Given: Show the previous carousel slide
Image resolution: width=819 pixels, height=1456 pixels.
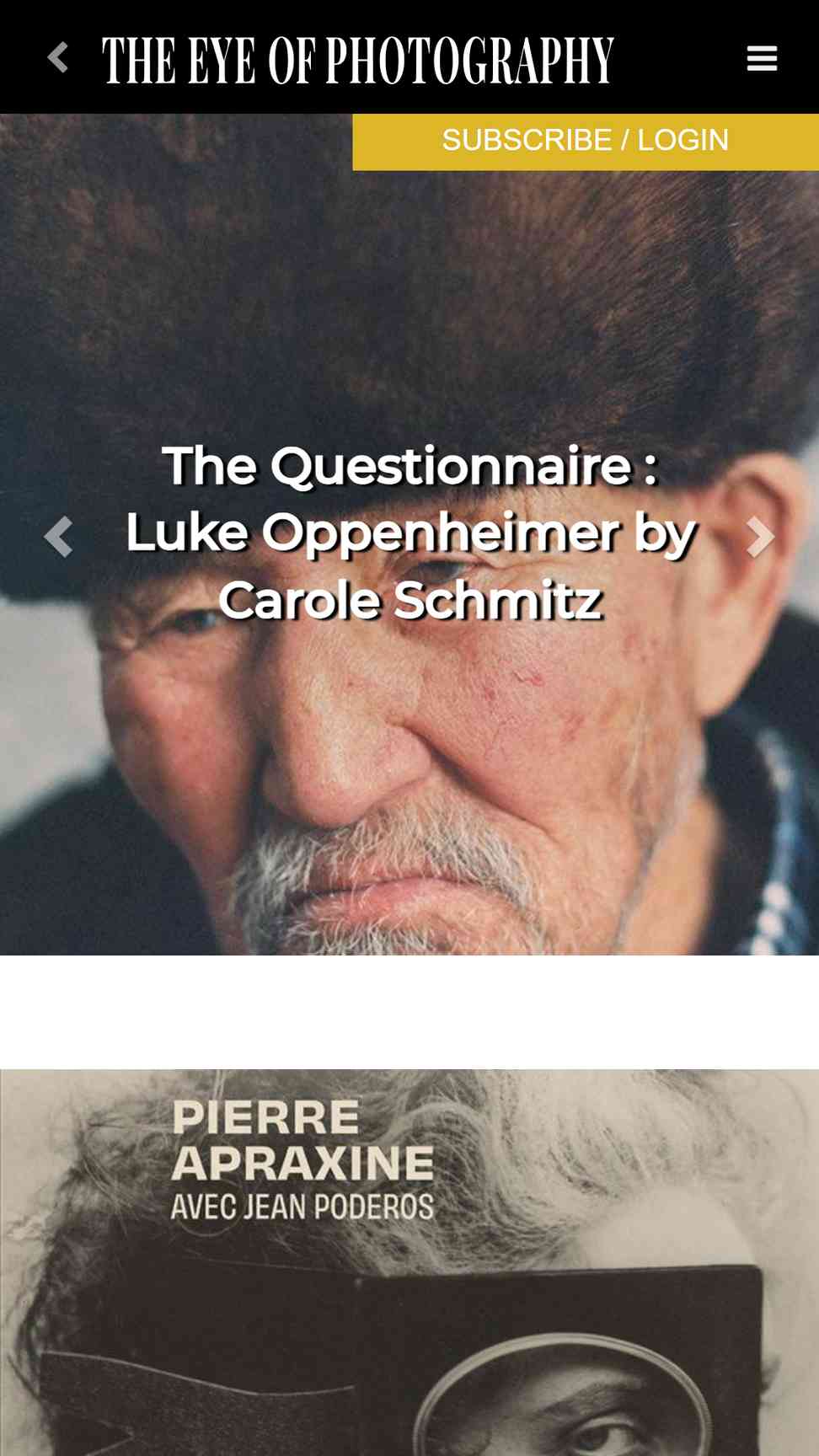Looking at the screenshot, I should (57, 537).
